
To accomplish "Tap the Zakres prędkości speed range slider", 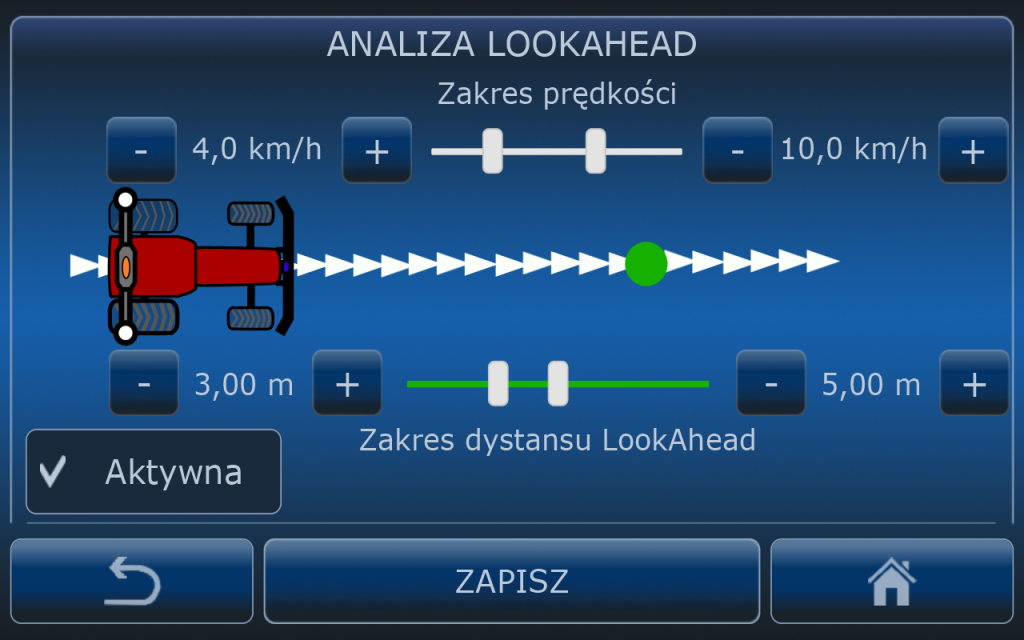I will [556, 151].
